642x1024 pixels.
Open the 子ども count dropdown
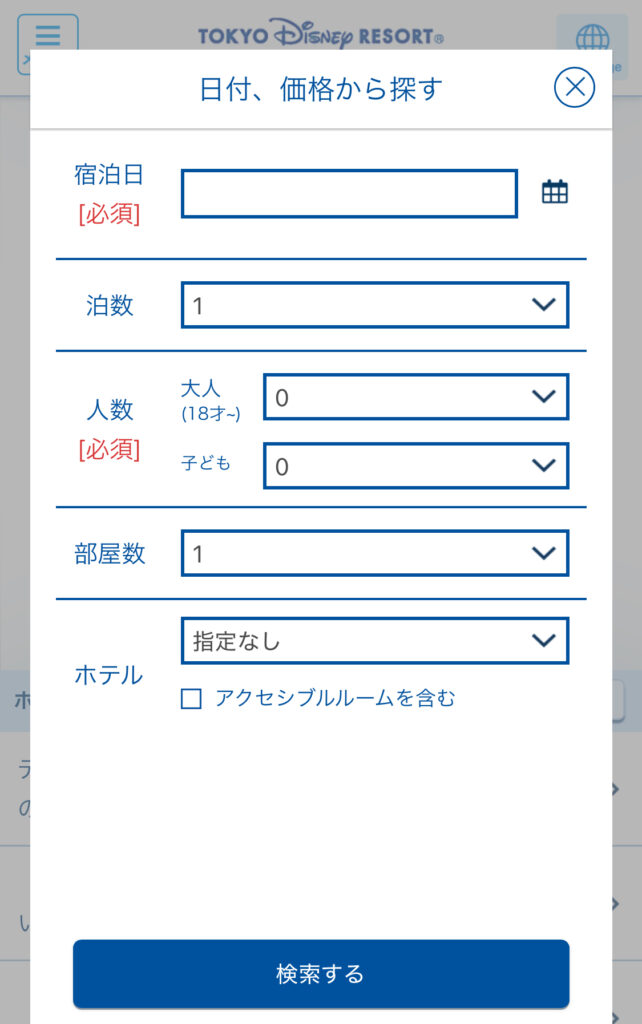click(415, 465)
